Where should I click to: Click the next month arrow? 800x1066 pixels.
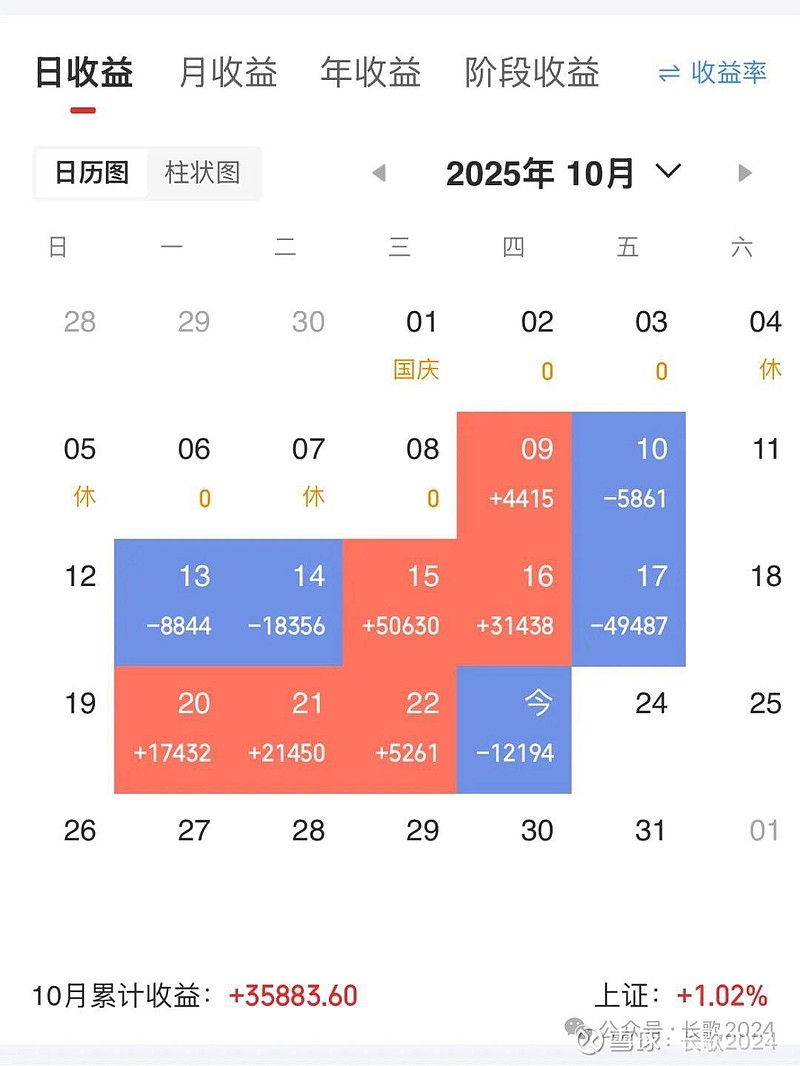pyautogui.click(x=745, y=172)
